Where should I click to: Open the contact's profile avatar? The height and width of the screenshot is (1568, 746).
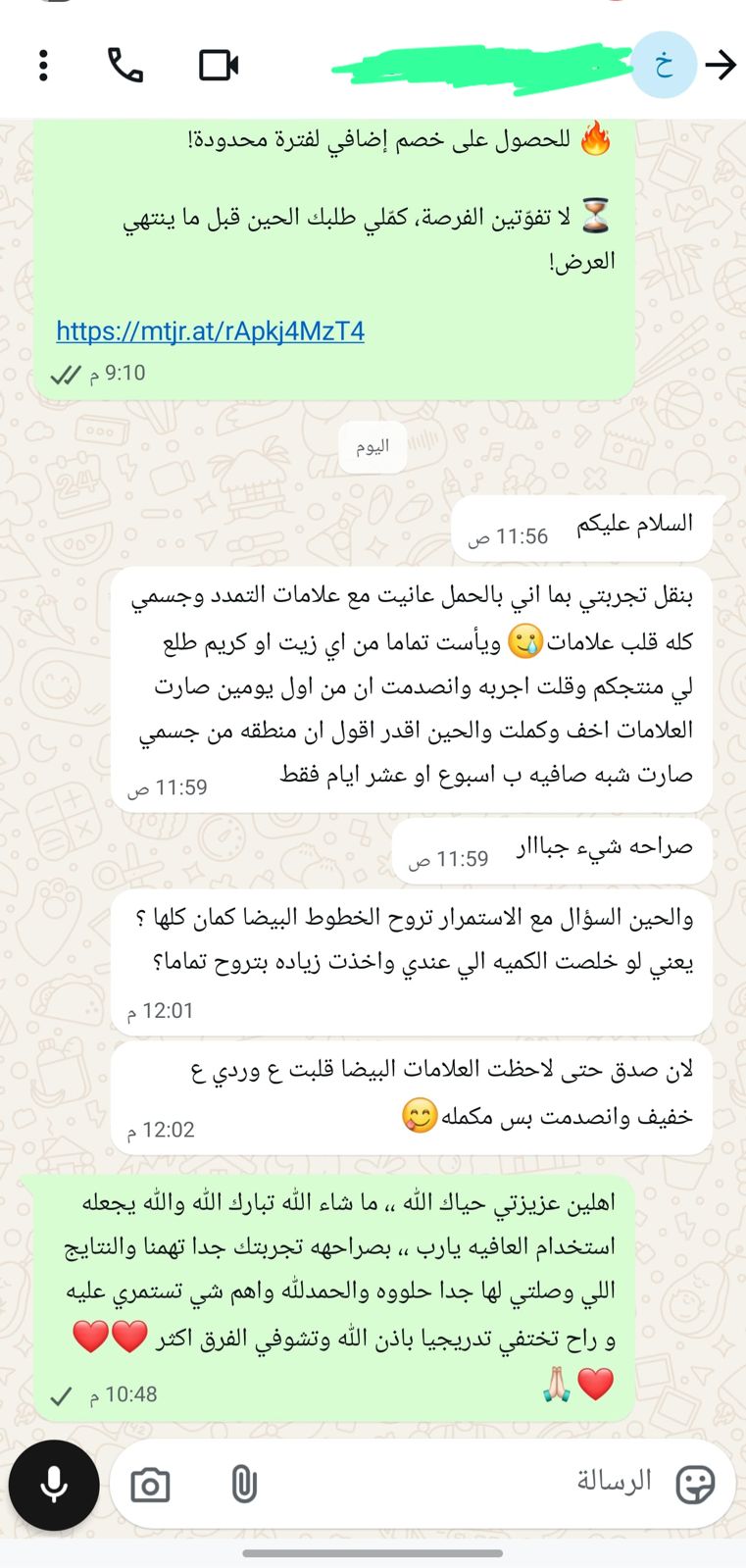coord(665,66)
